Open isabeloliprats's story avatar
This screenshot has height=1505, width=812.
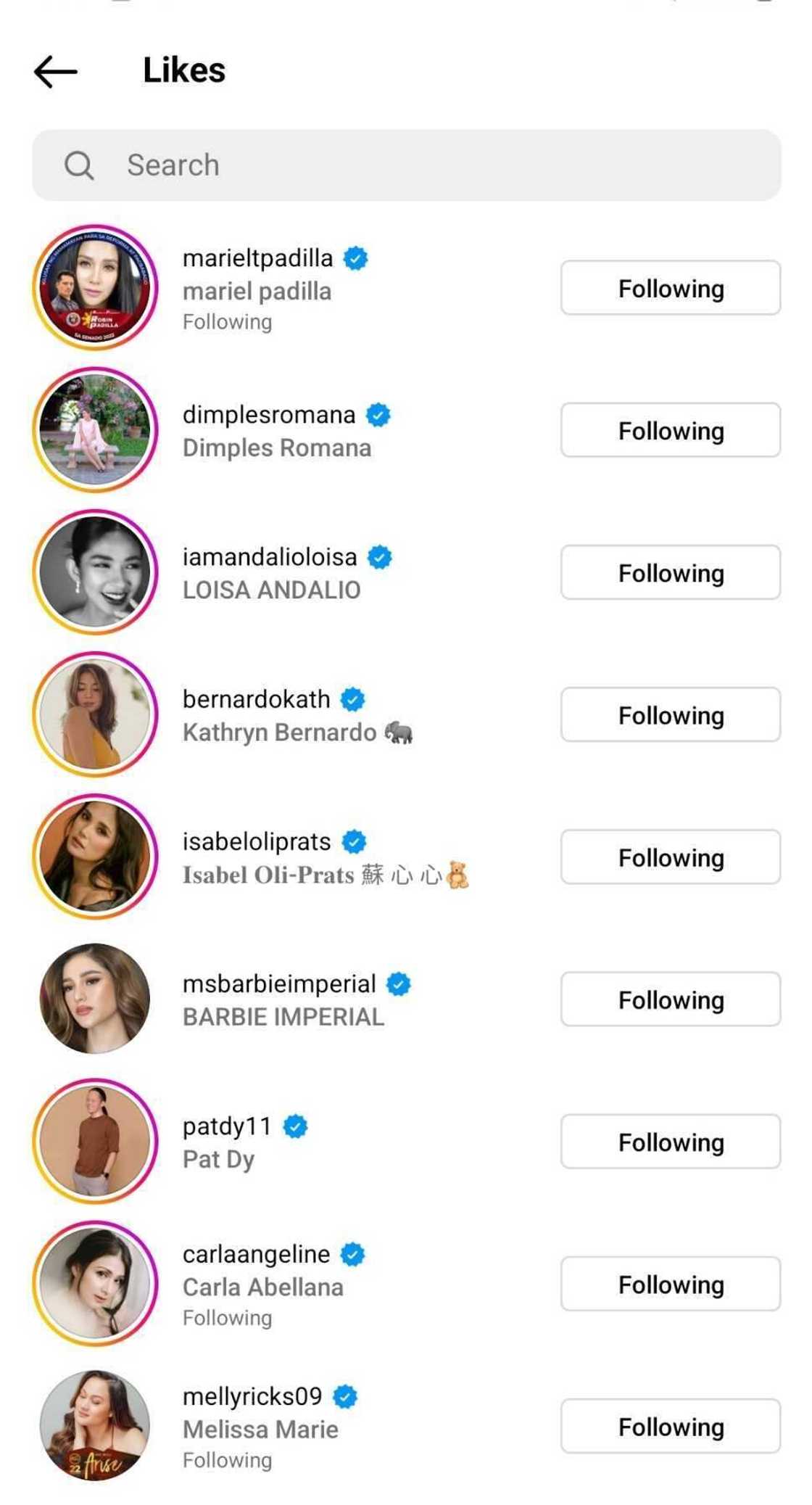coord(95,857)
